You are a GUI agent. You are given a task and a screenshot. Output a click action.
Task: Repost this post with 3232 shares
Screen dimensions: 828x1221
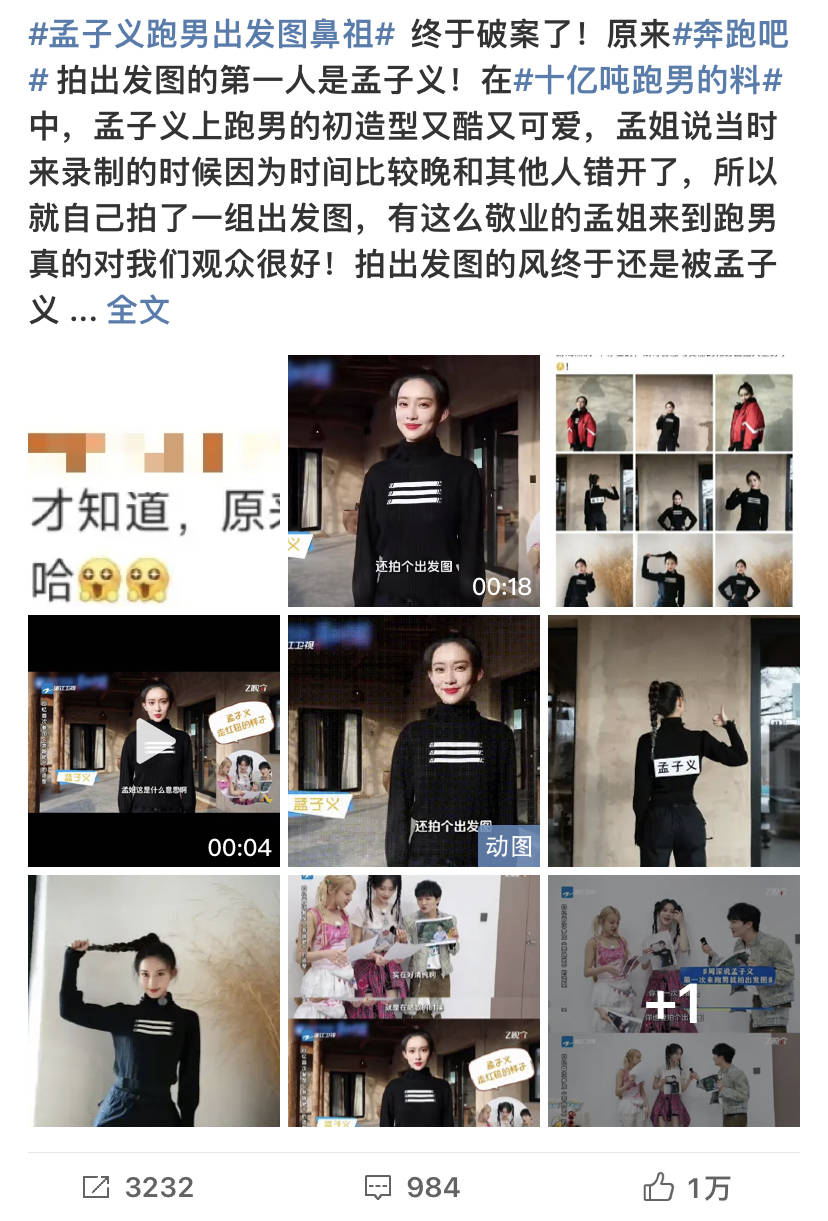[x=138, y=1187]
